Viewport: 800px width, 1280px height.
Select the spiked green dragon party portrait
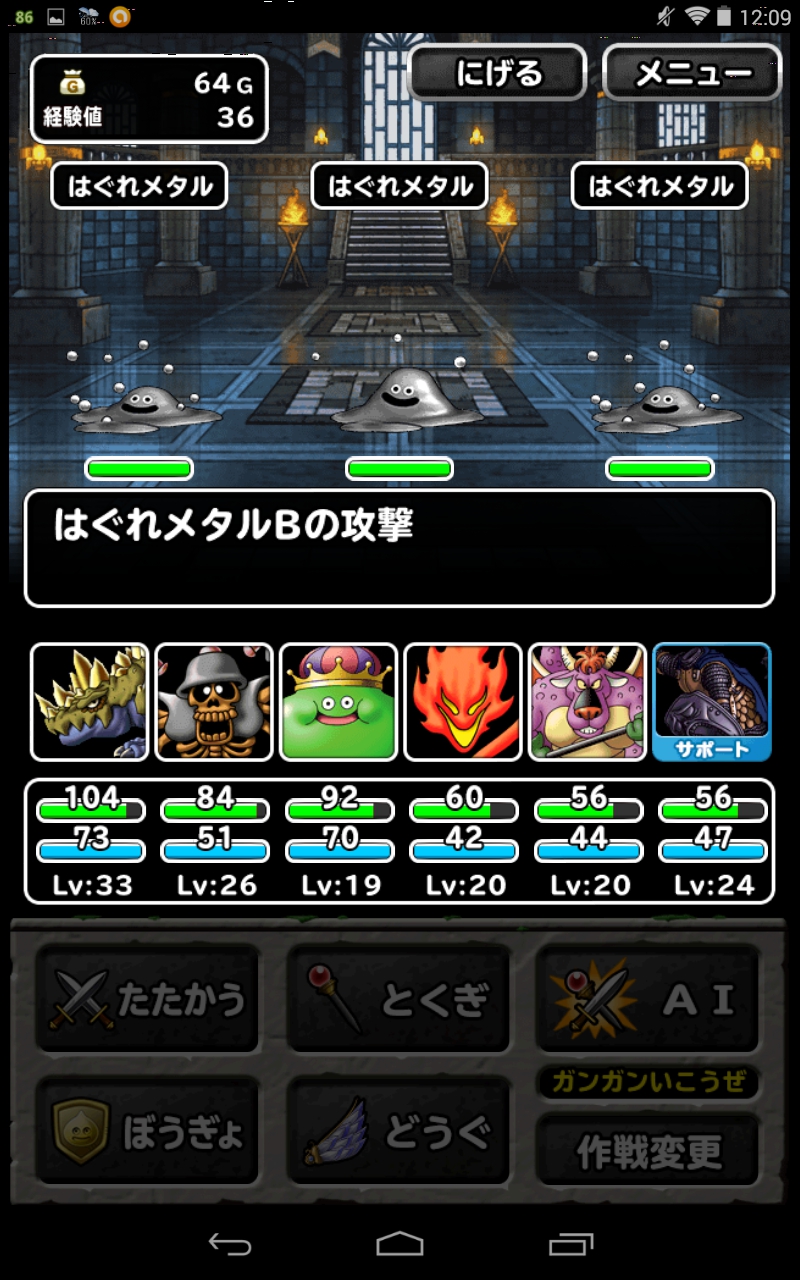tap(90, 702)
